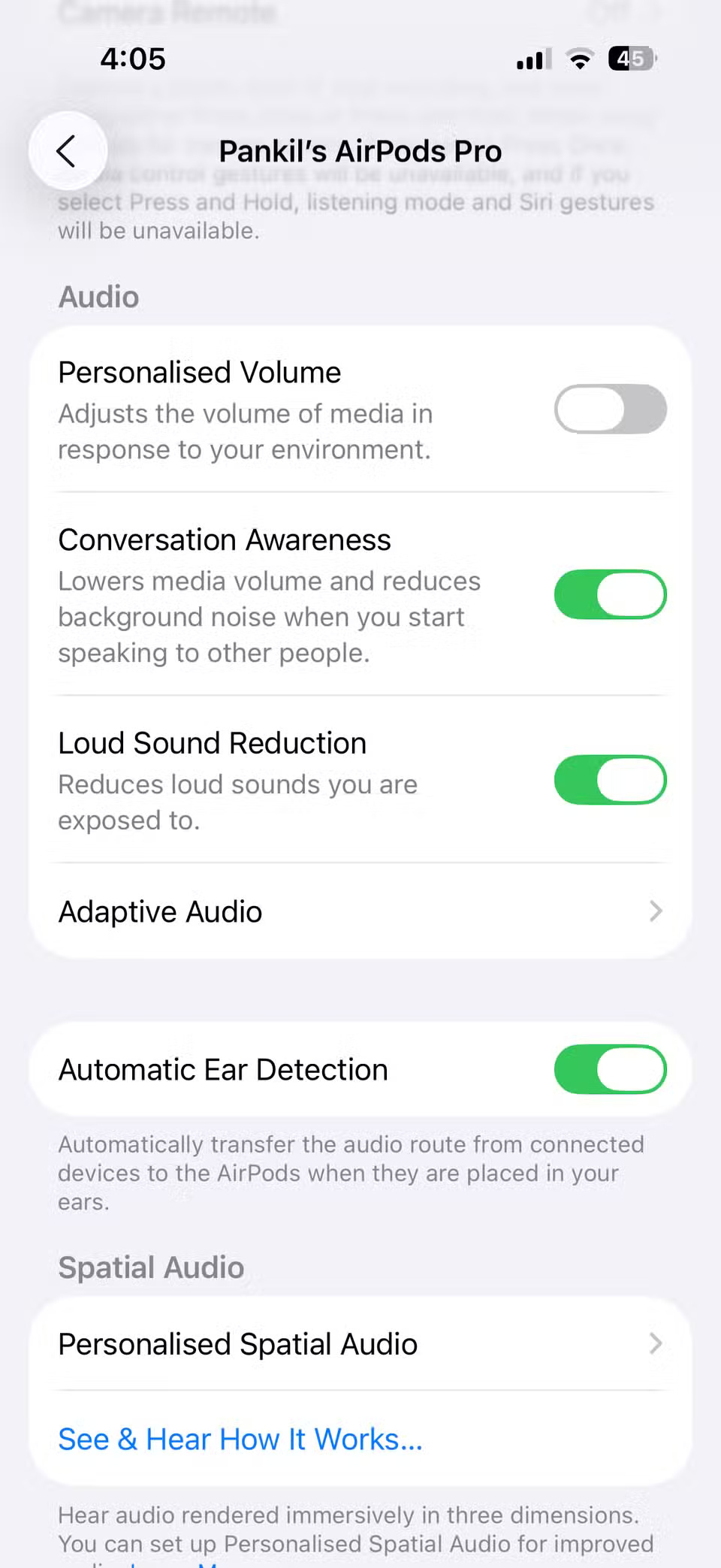
Task: Tap the Pankil's AirPods Pro title
Action: click(x=360, y=150)
